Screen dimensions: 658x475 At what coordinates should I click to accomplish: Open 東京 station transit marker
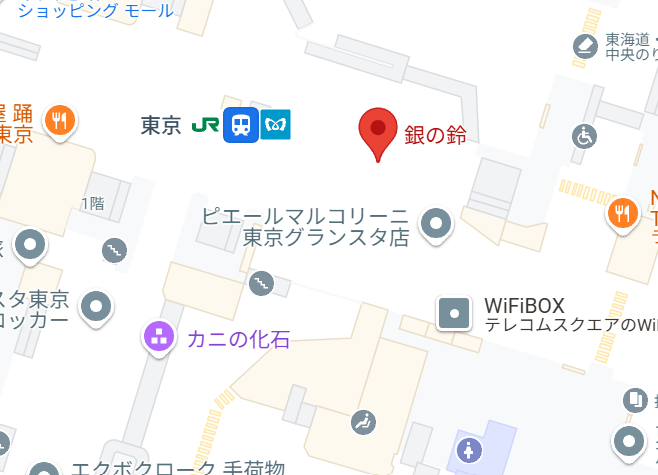241,125
